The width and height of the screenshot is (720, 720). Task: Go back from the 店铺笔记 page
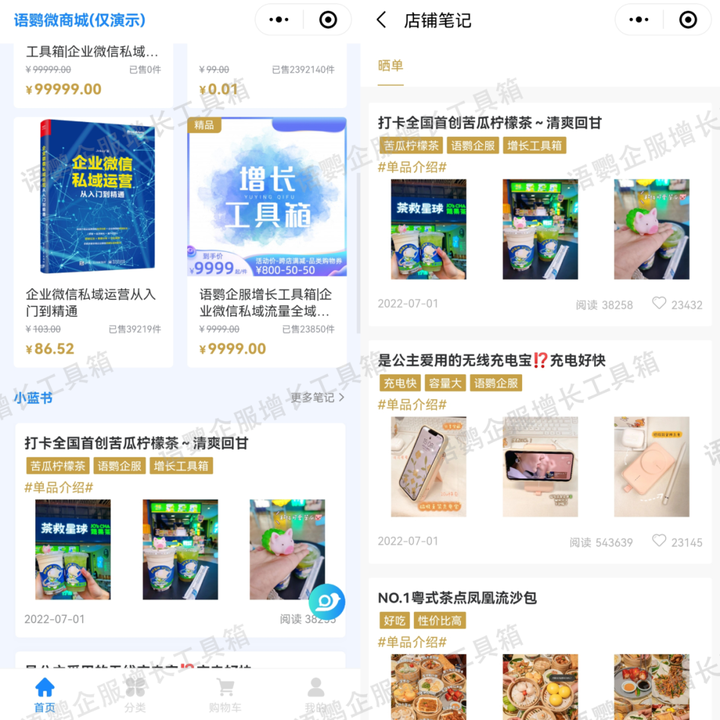tap(381, 20)
